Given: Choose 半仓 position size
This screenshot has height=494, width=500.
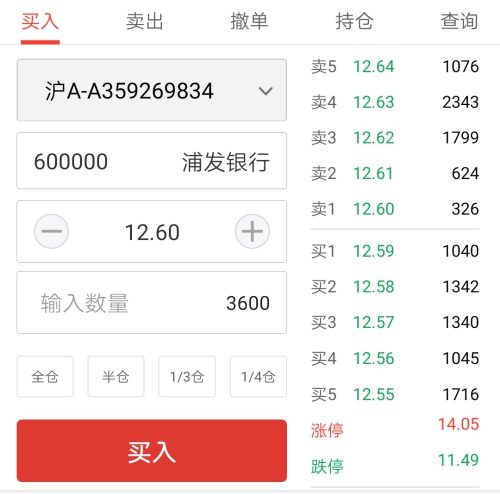Looking at the screenshot, I should tap(116, 377).
